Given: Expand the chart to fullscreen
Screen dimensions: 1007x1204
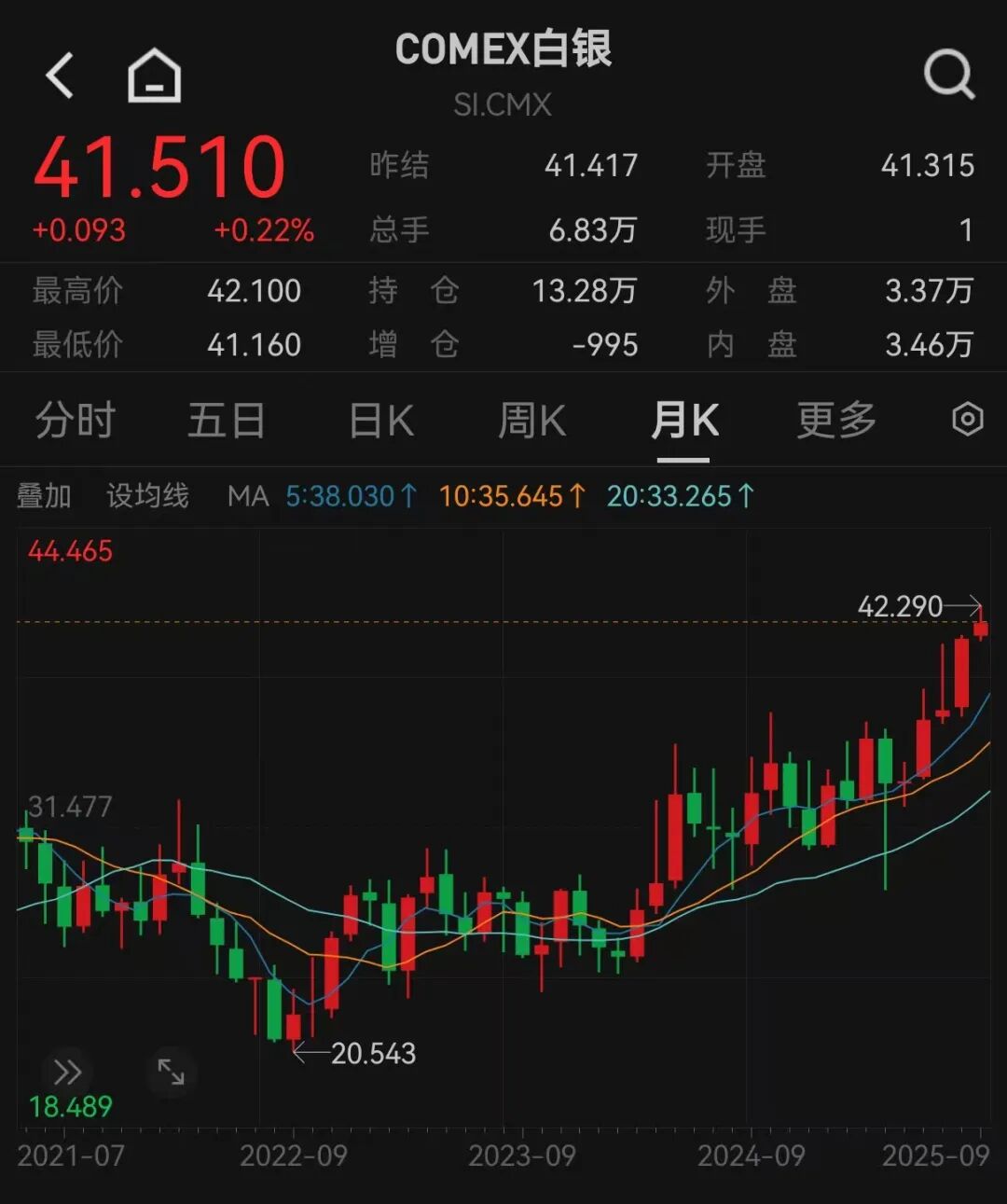Looking at the screenshot, I should [x=171, y=1073].
